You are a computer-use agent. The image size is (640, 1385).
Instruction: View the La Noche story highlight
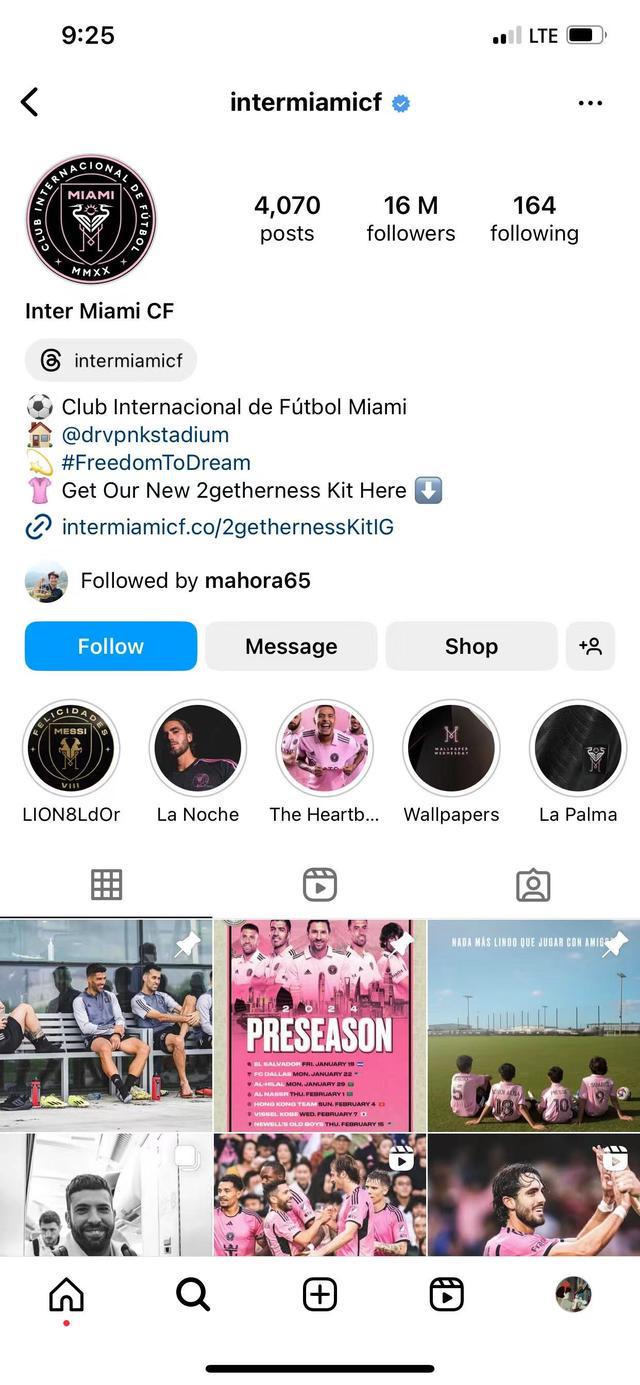click(198, 748)
